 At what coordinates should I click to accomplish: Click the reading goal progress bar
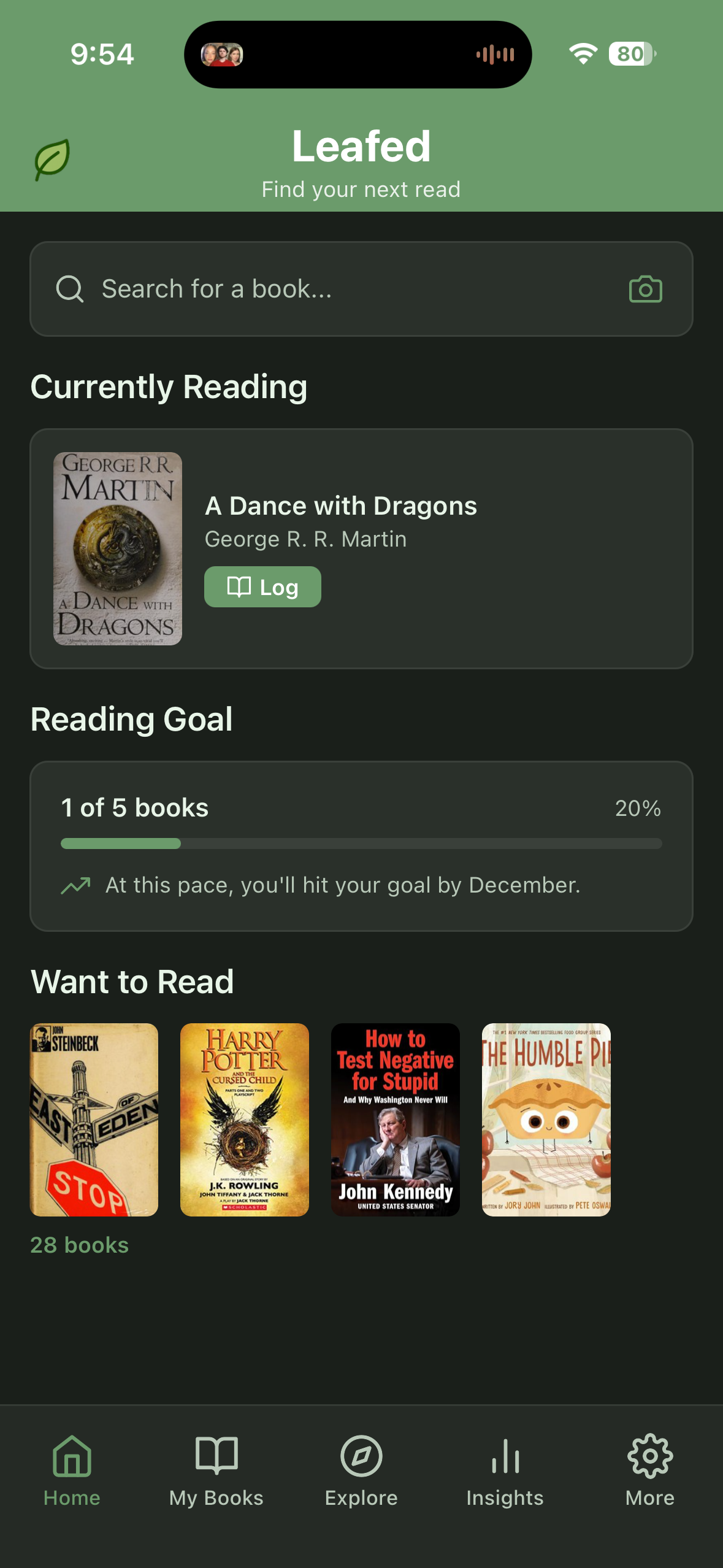pos(361,844)
